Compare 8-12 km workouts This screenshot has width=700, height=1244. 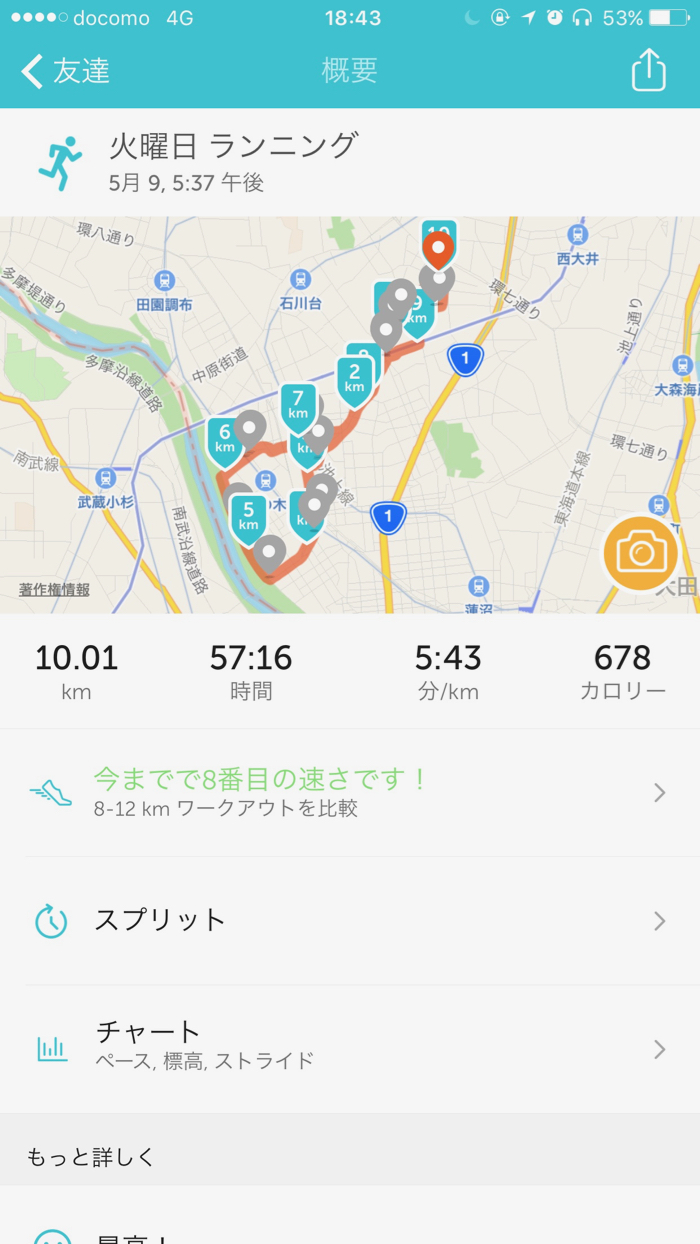[x=350, y=792]
